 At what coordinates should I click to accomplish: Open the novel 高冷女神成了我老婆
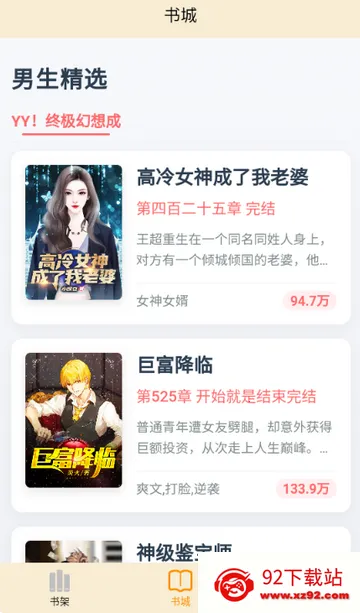tap(181, 237)
